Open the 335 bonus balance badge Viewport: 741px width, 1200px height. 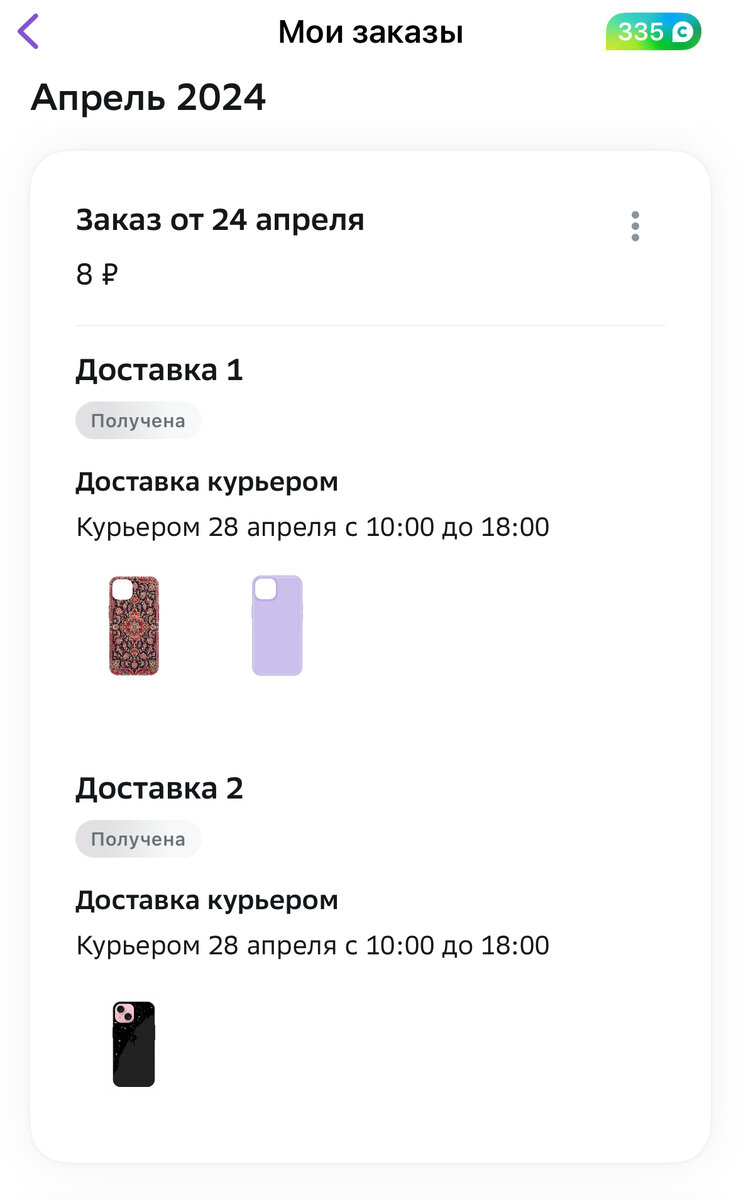pyautogui.click(x=653, y=32)
